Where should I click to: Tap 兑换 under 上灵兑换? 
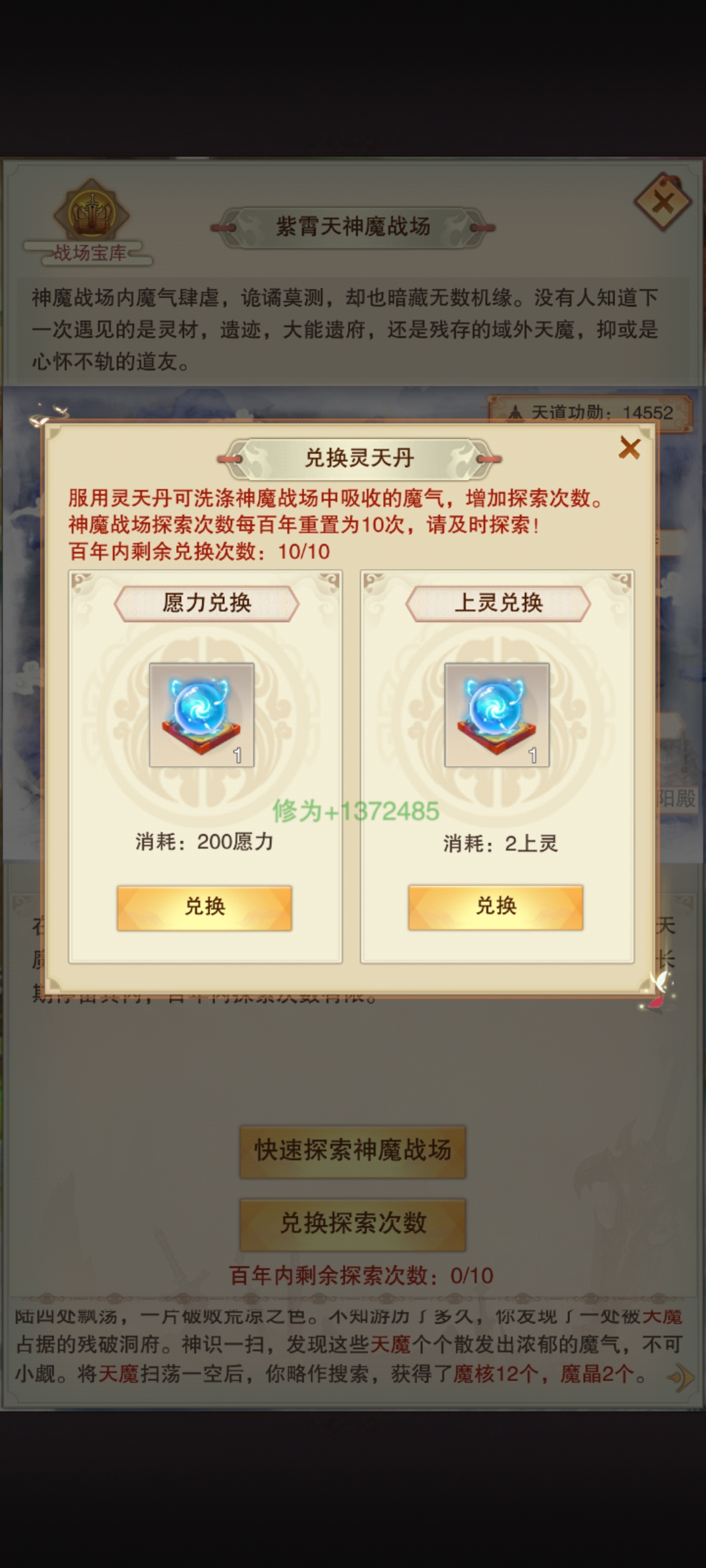[496, 907]
